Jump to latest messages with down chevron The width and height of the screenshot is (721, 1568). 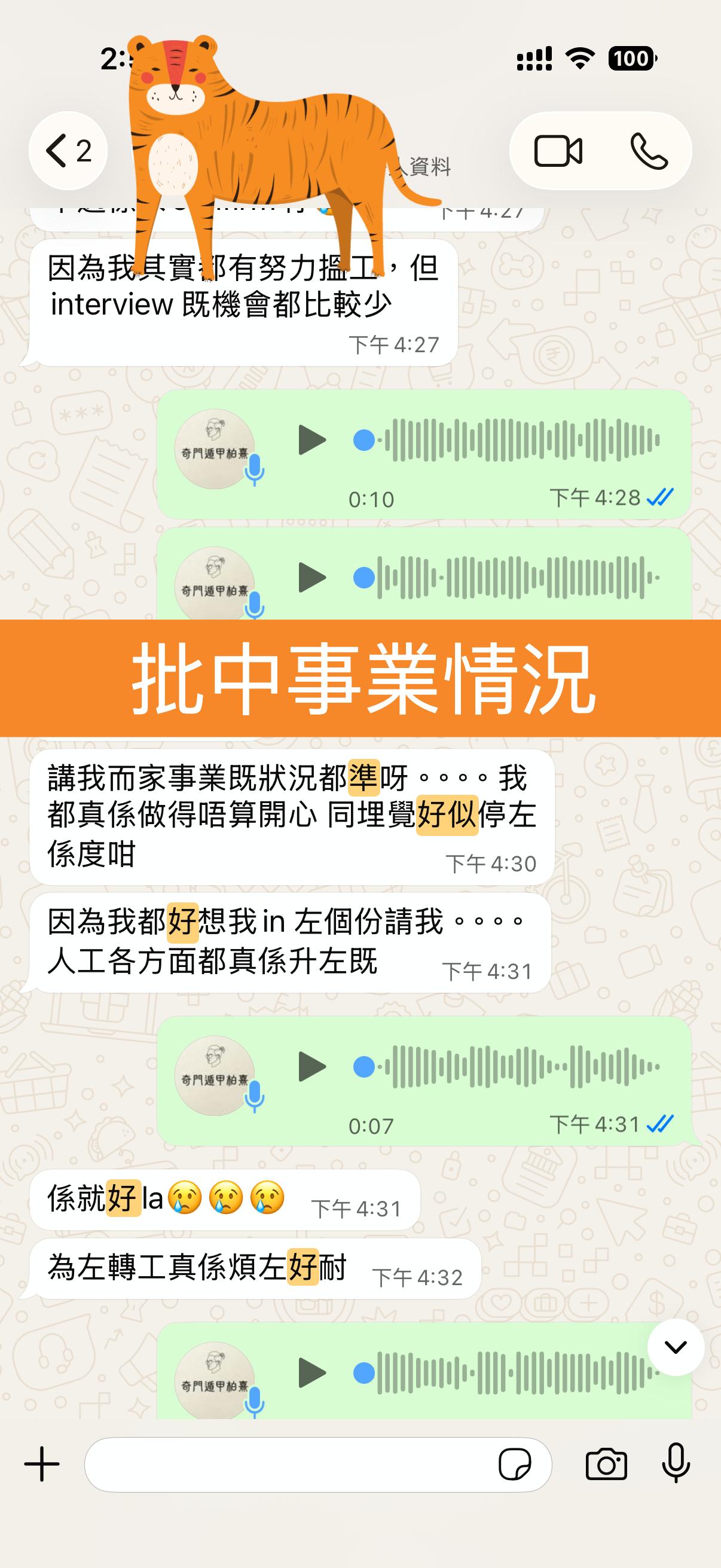tap(676, 1347)
